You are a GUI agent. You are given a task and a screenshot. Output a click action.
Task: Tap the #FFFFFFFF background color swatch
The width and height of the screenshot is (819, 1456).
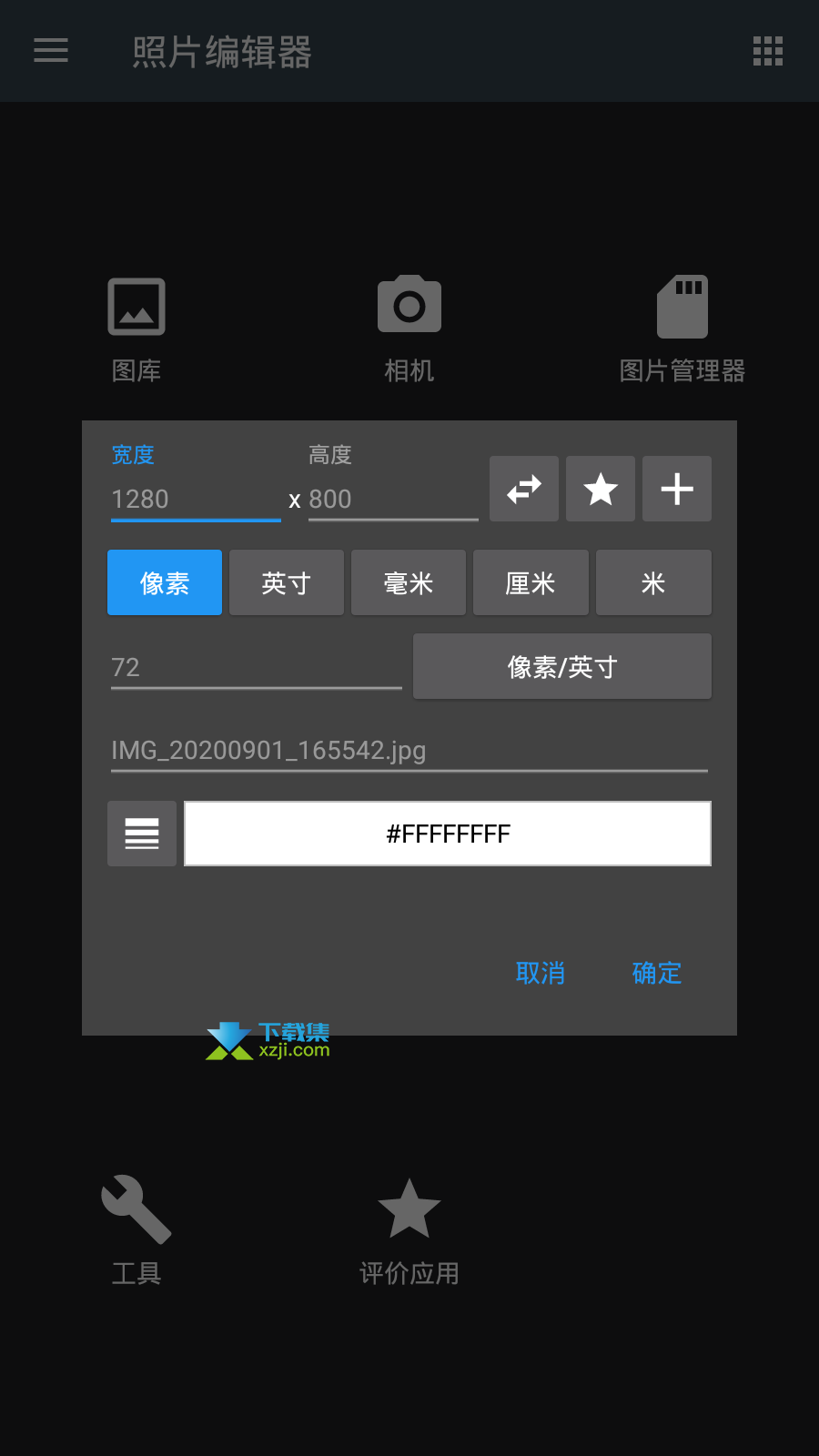[x=448, y=834]
